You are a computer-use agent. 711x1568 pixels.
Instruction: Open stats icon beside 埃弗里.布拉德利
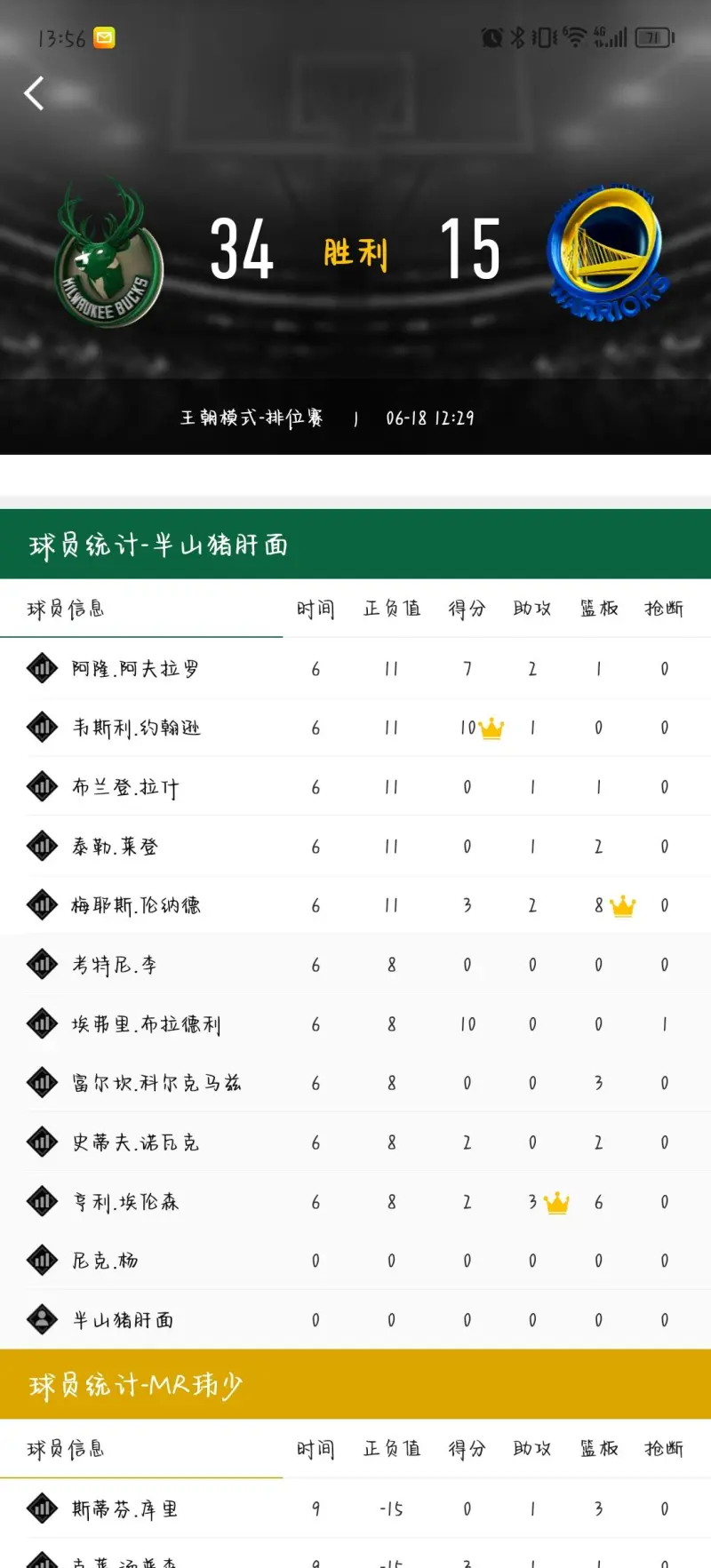pos(42,1023)
